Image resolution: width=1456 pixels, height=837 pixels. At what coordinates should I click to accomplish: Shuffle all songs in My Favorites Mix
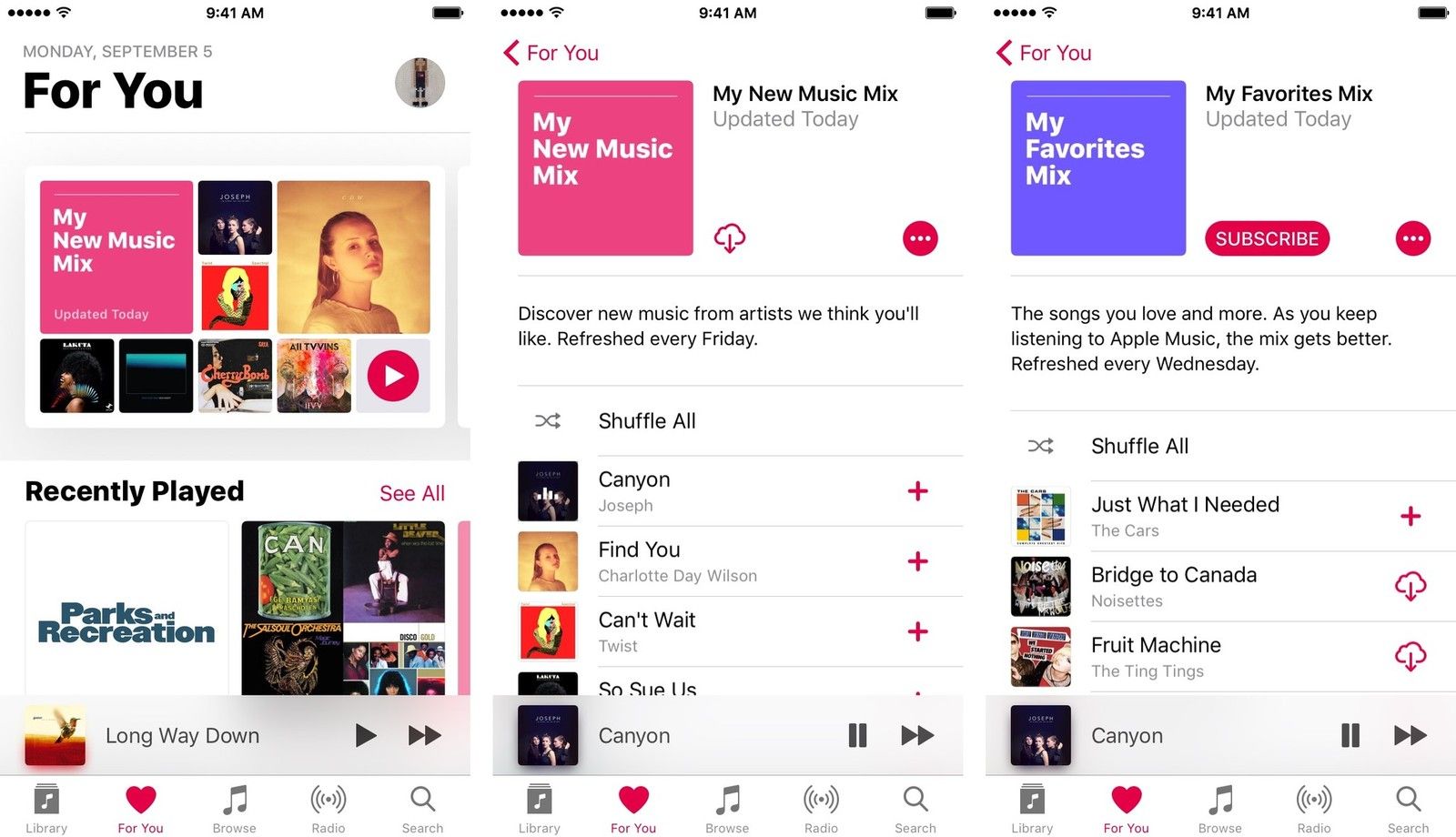1138,446
